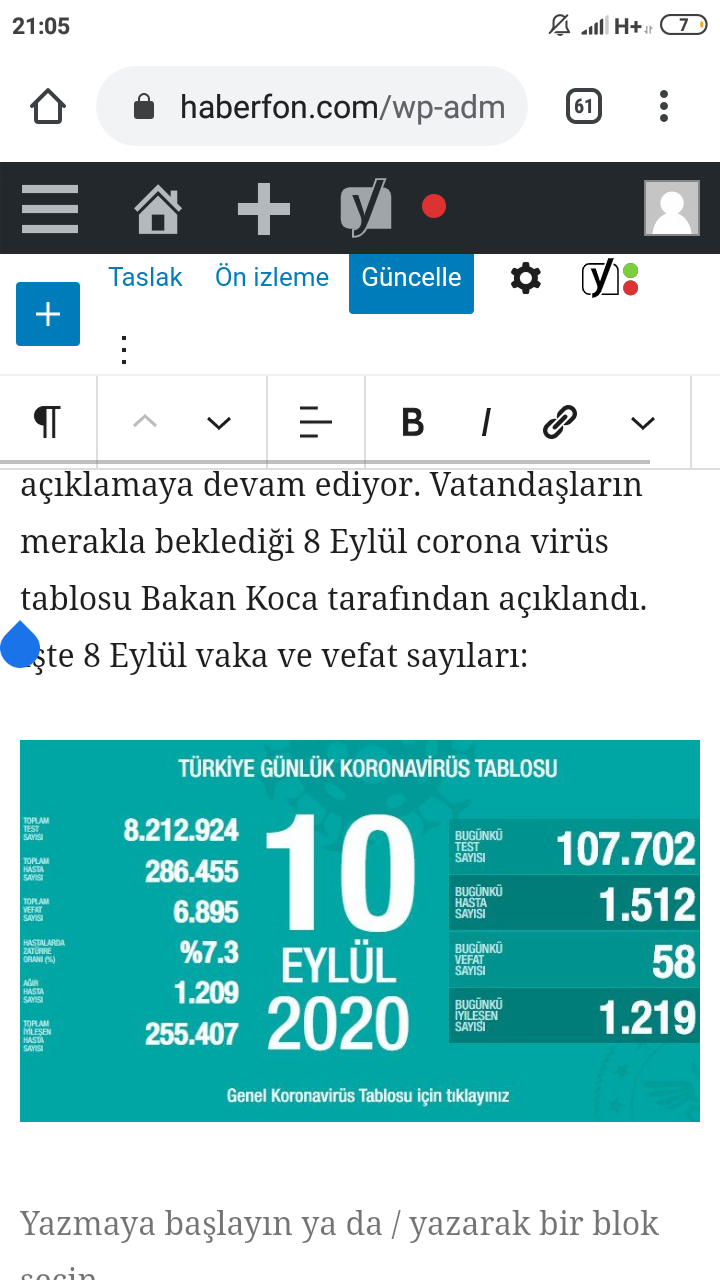Image resolution: width=720 pixels, height=1280 pixels.
Task: Open the user profile avatar
Action: coord(672,208)
